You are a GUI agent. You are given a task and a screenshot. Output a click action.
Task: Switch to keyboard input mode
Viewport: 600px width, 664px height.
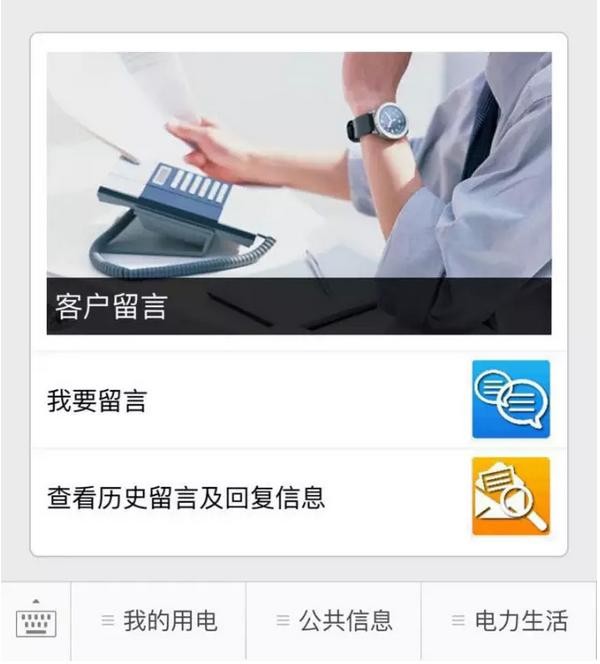point(36,621)
